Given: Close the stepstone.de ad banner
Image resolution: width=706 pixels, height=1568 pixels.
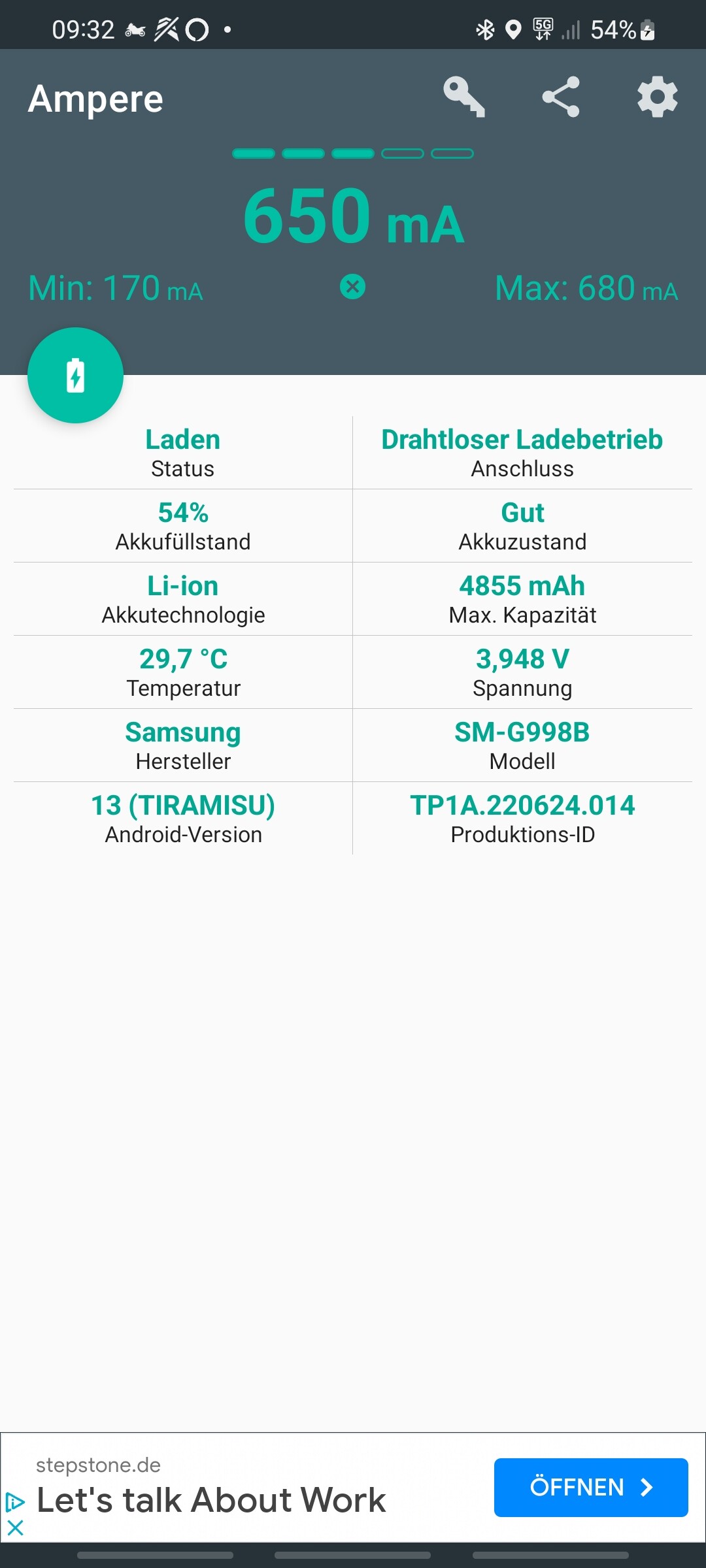Looking at the screenshot, I should coord(15,1527).
